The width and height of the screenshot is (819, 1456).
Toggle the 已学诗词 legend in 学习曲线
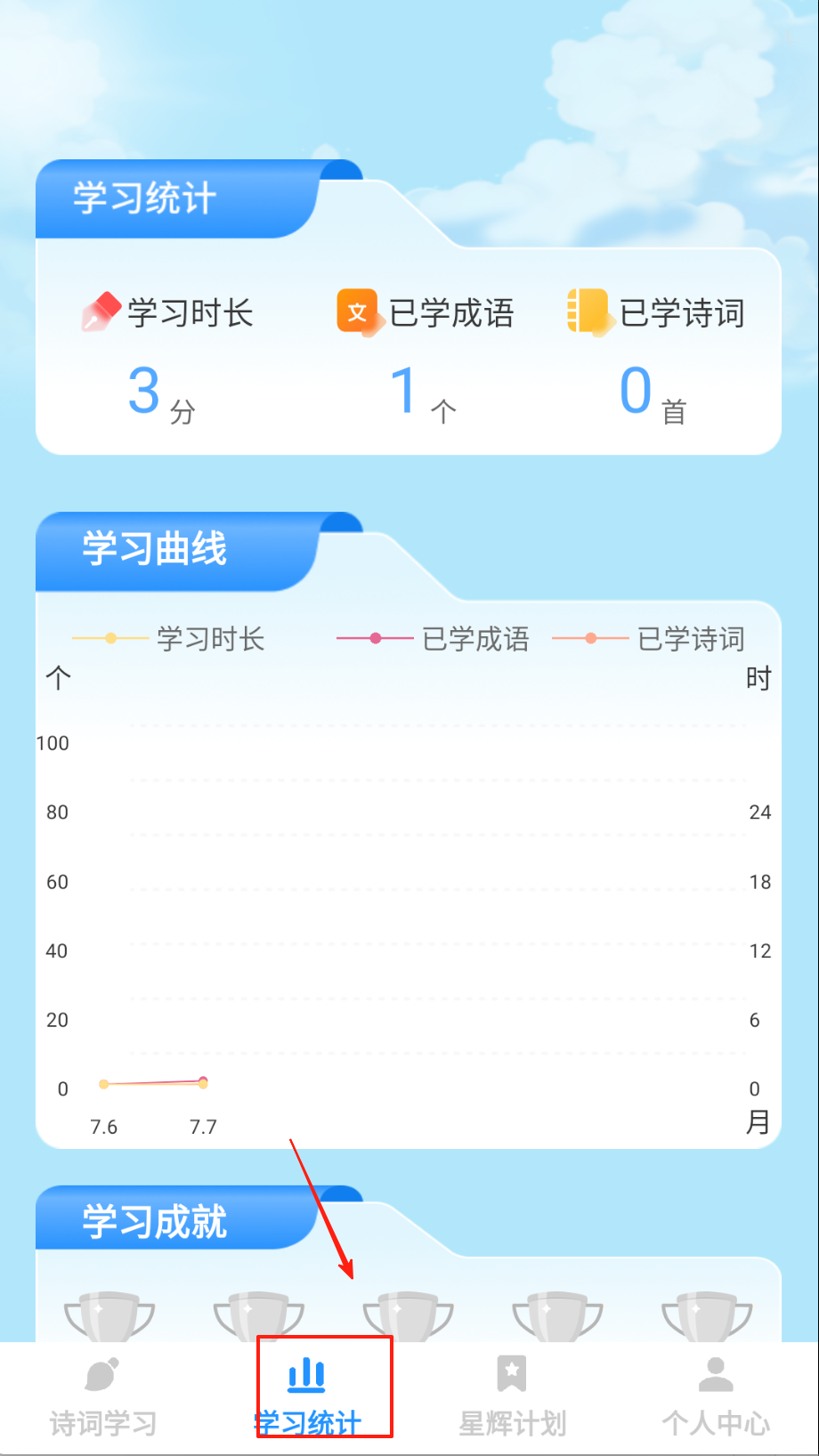point(649,638)
